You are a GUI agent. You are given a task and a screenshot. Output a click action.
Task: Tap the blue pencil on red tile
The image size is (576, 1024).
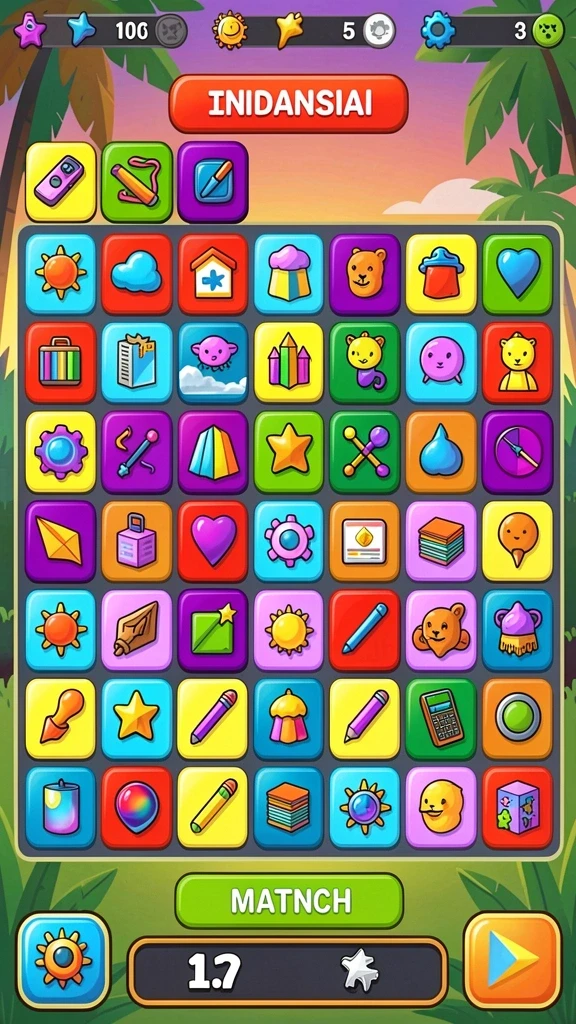(x=365, y=630)
